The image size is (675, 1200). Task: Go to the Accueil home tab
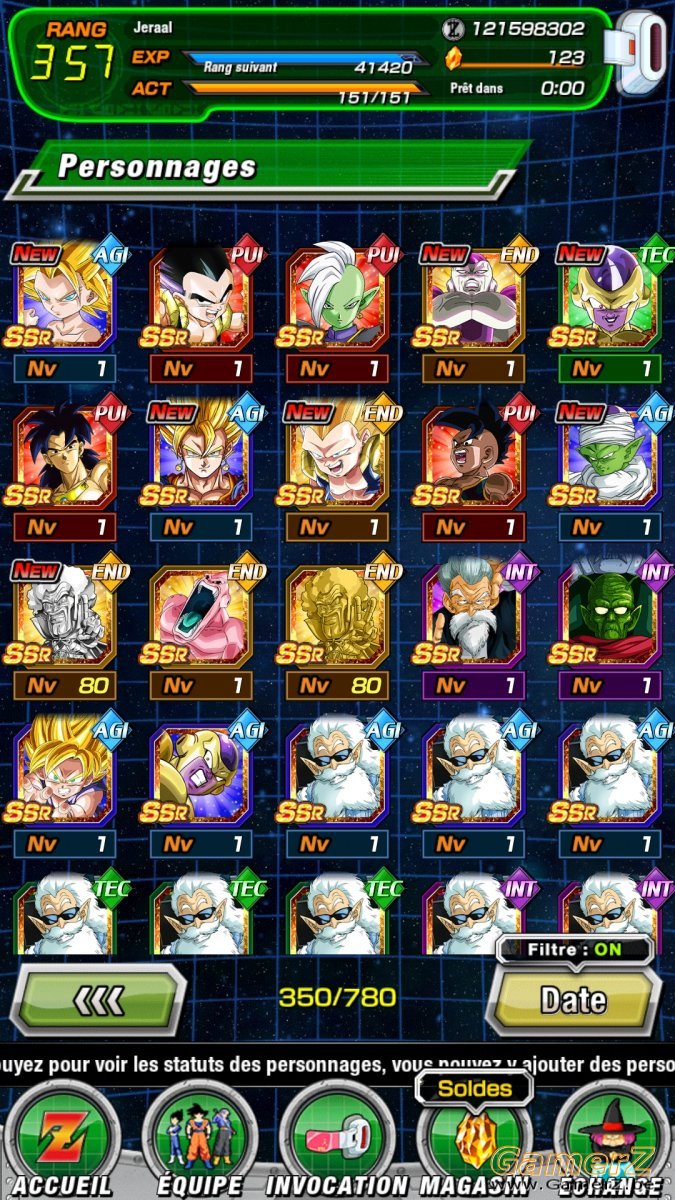pyautogui.click(x=62, y=1139)
